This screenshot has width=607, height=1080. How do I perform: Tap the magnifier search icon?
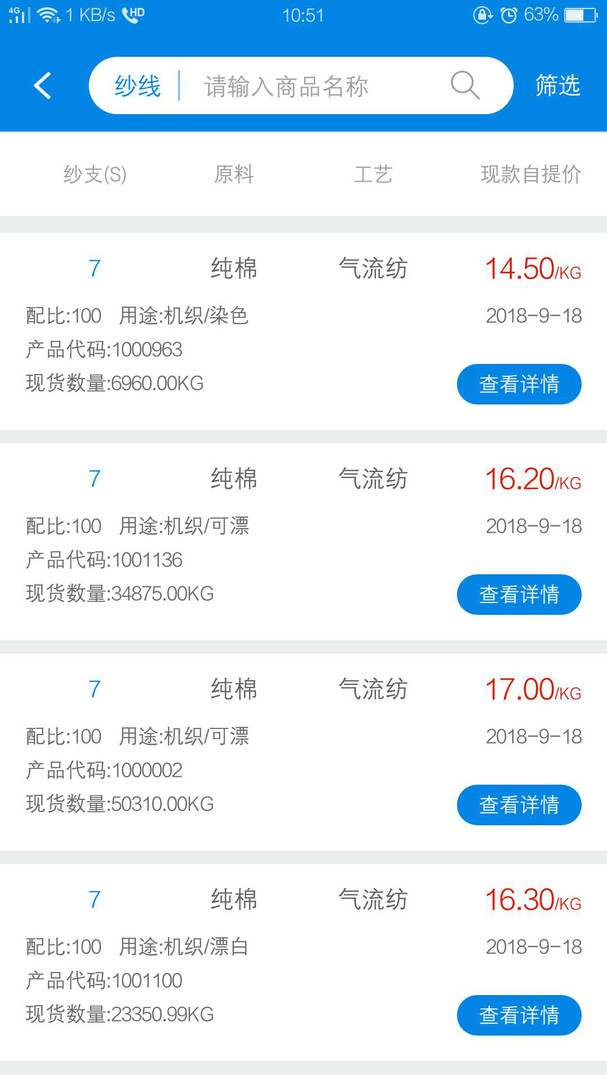pos(465,86)
